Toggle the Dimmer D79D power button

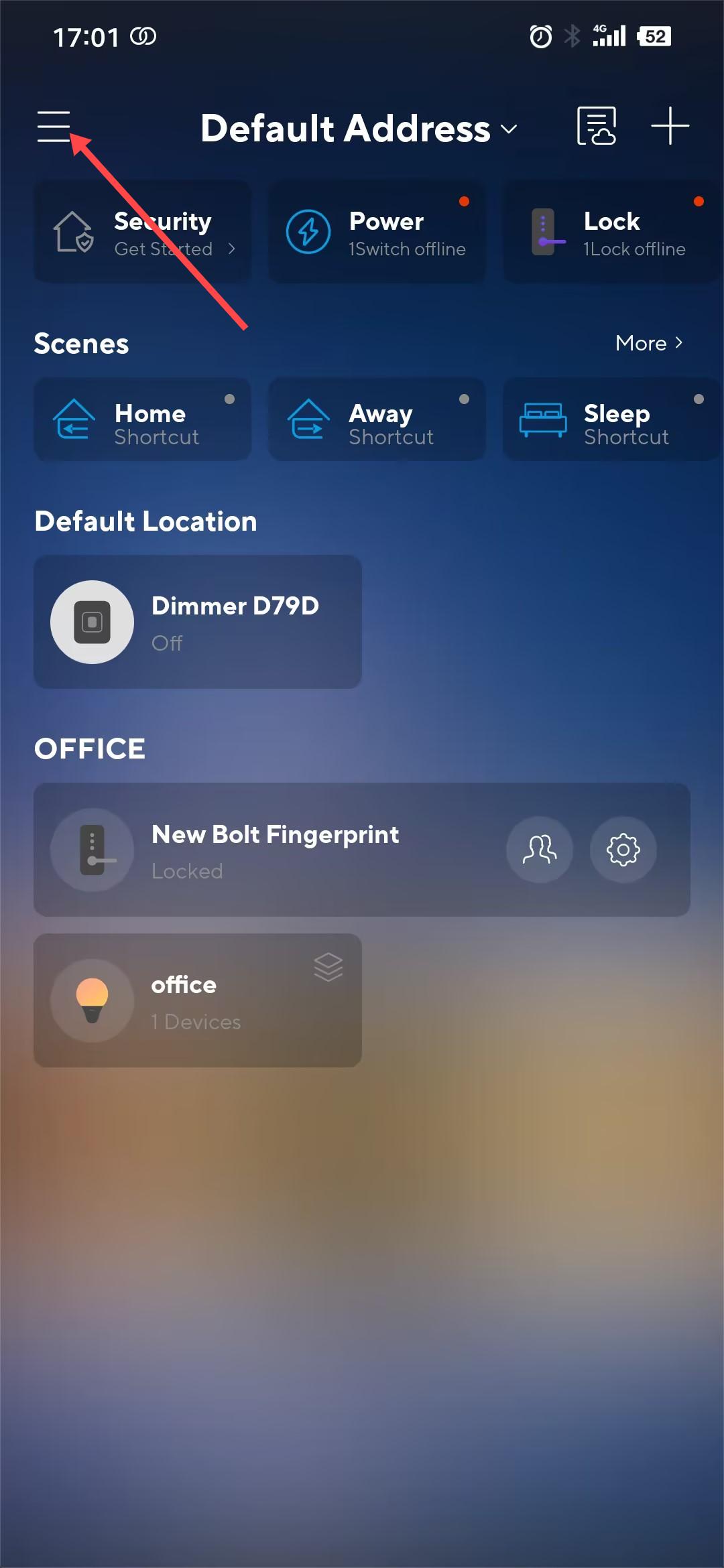click(93, 622)
